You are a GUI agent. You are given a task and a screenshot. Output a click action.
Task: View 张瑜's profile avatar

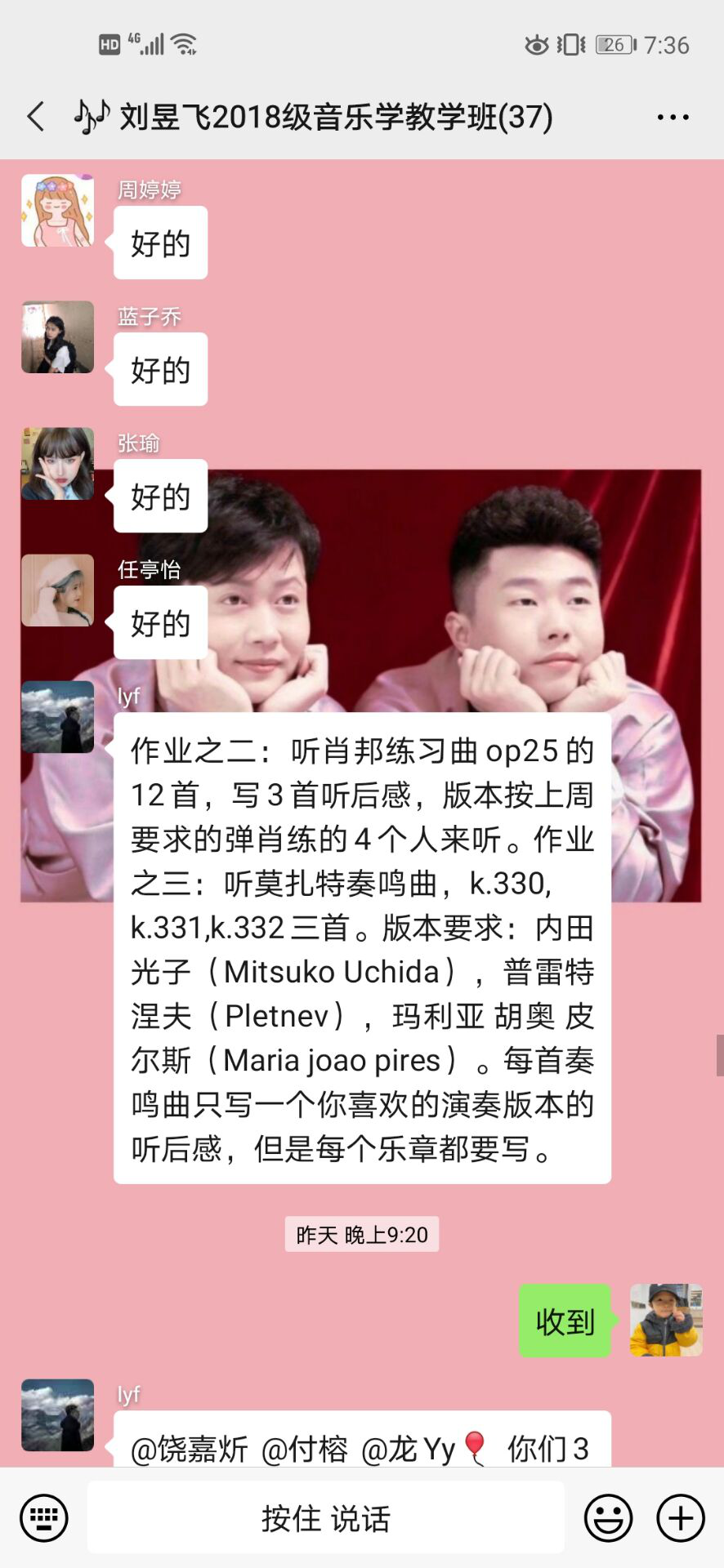coord(57,464)
